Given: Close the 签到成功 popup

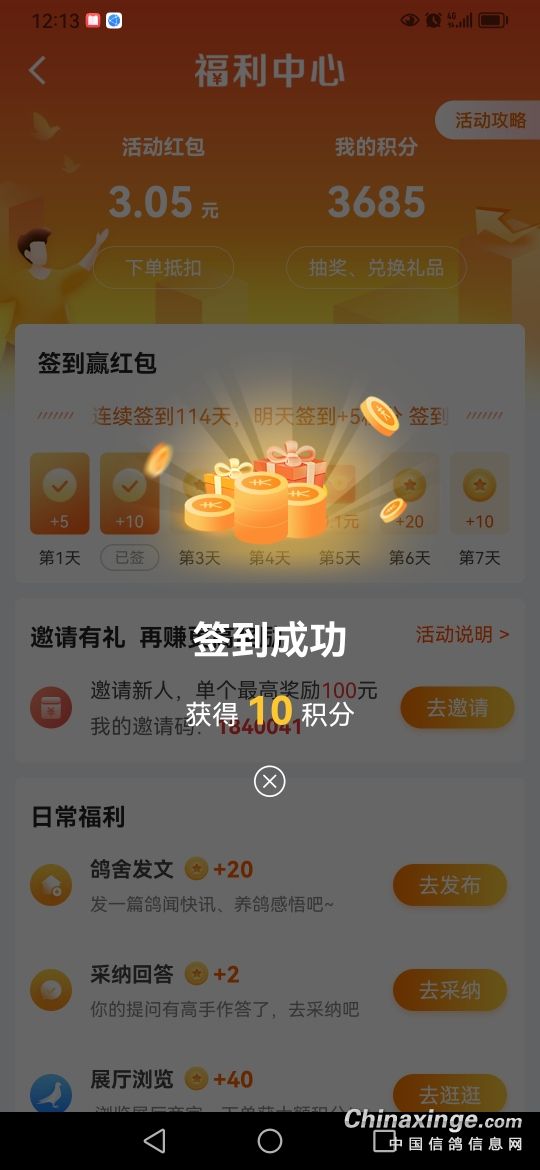Looking at the screenshot, I should 269,781.
